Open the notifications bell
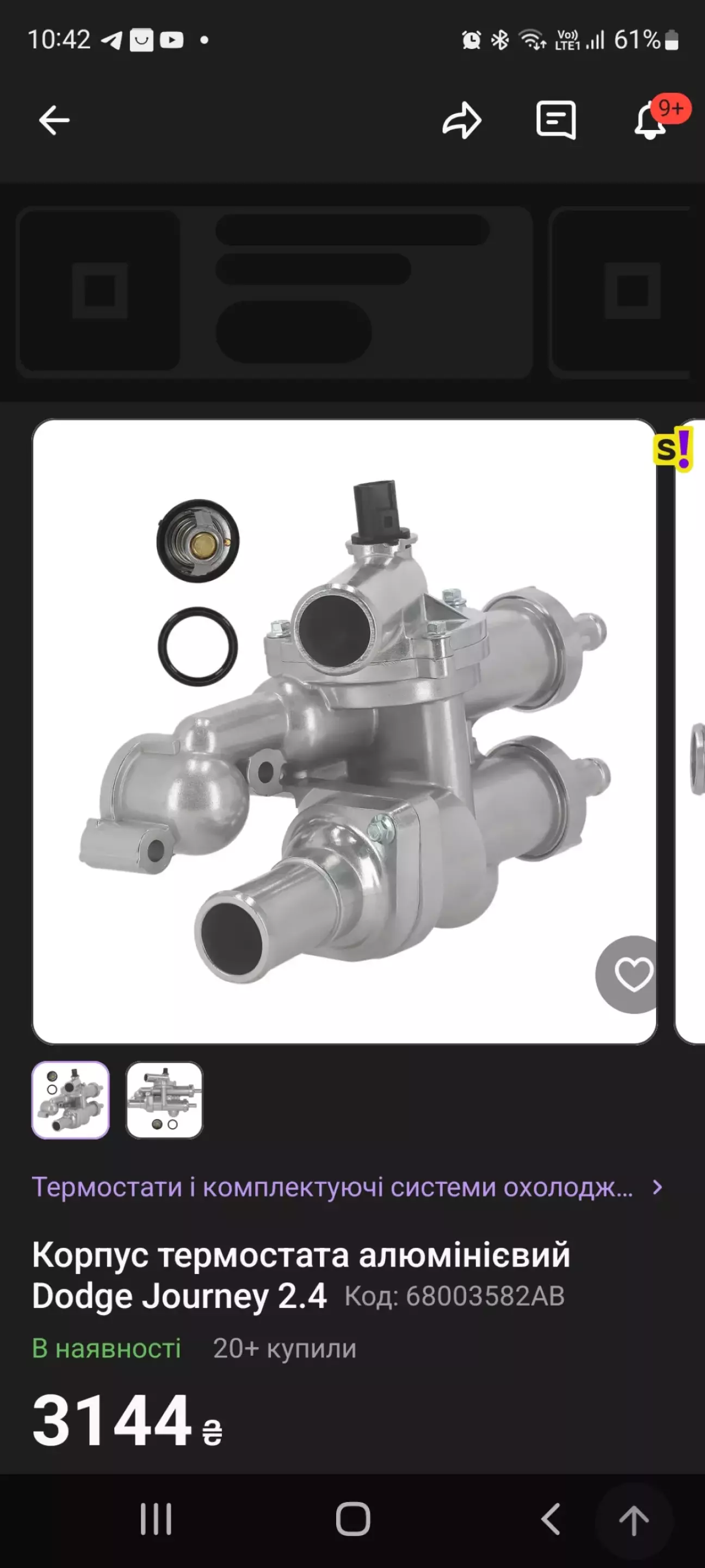Screen dimensions: 705x1568 pyautogui.click(x=650, y=121)
